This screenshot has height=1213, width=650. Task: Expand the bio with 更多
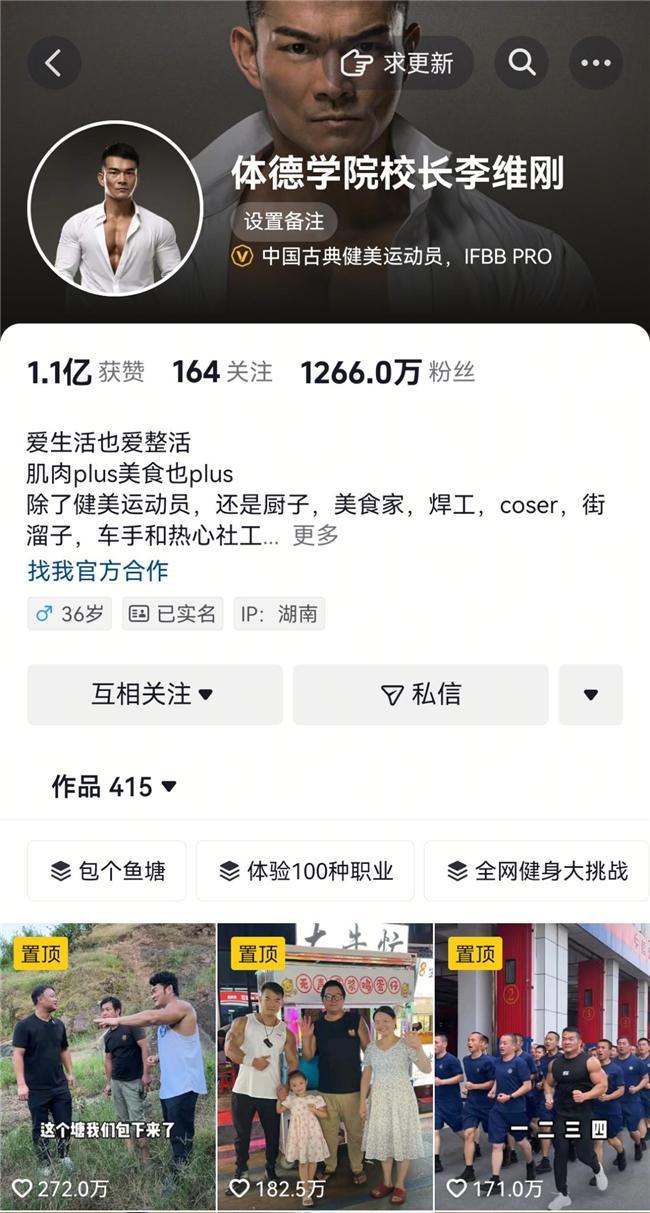click(x=315, y=535)
